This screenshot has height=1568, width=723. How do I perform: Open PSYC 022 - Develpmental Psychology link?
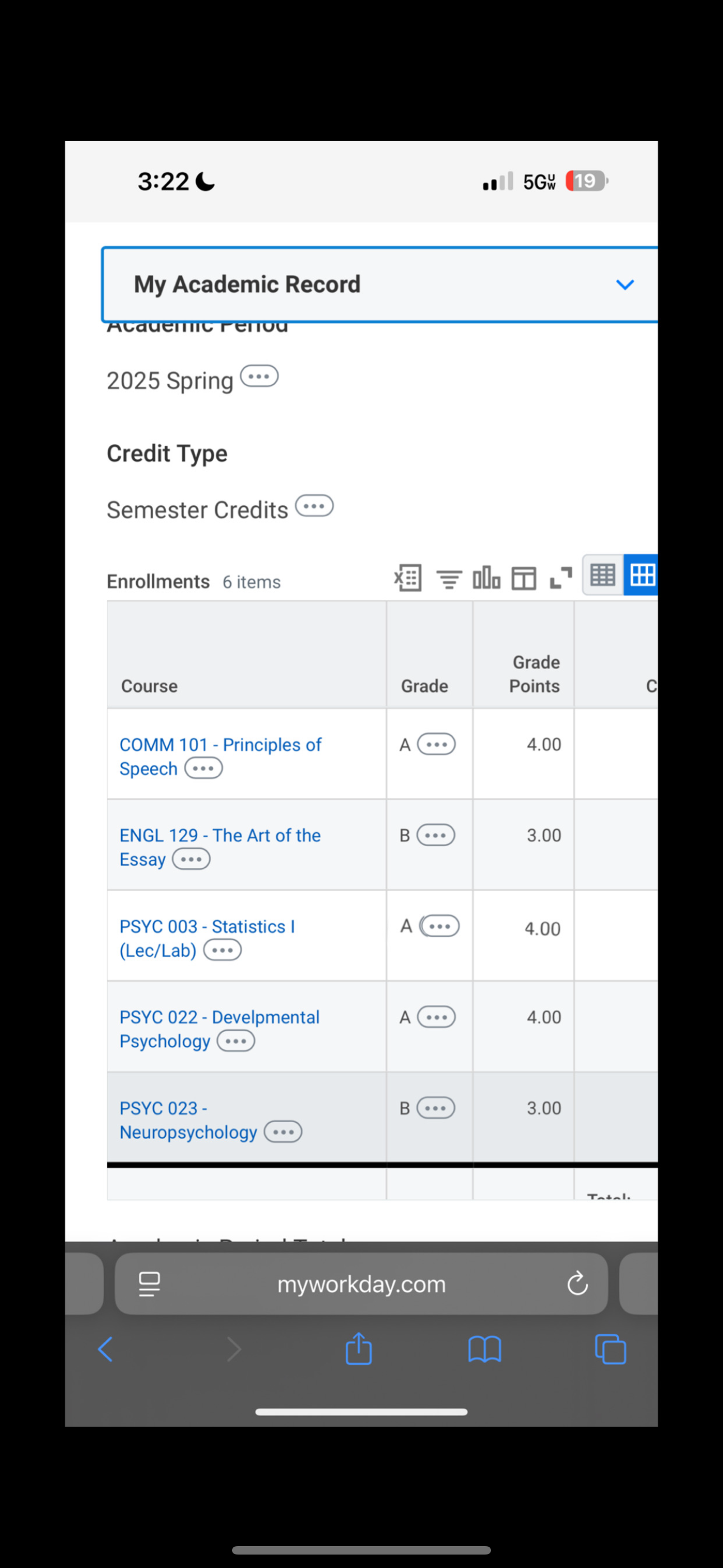219,1017
